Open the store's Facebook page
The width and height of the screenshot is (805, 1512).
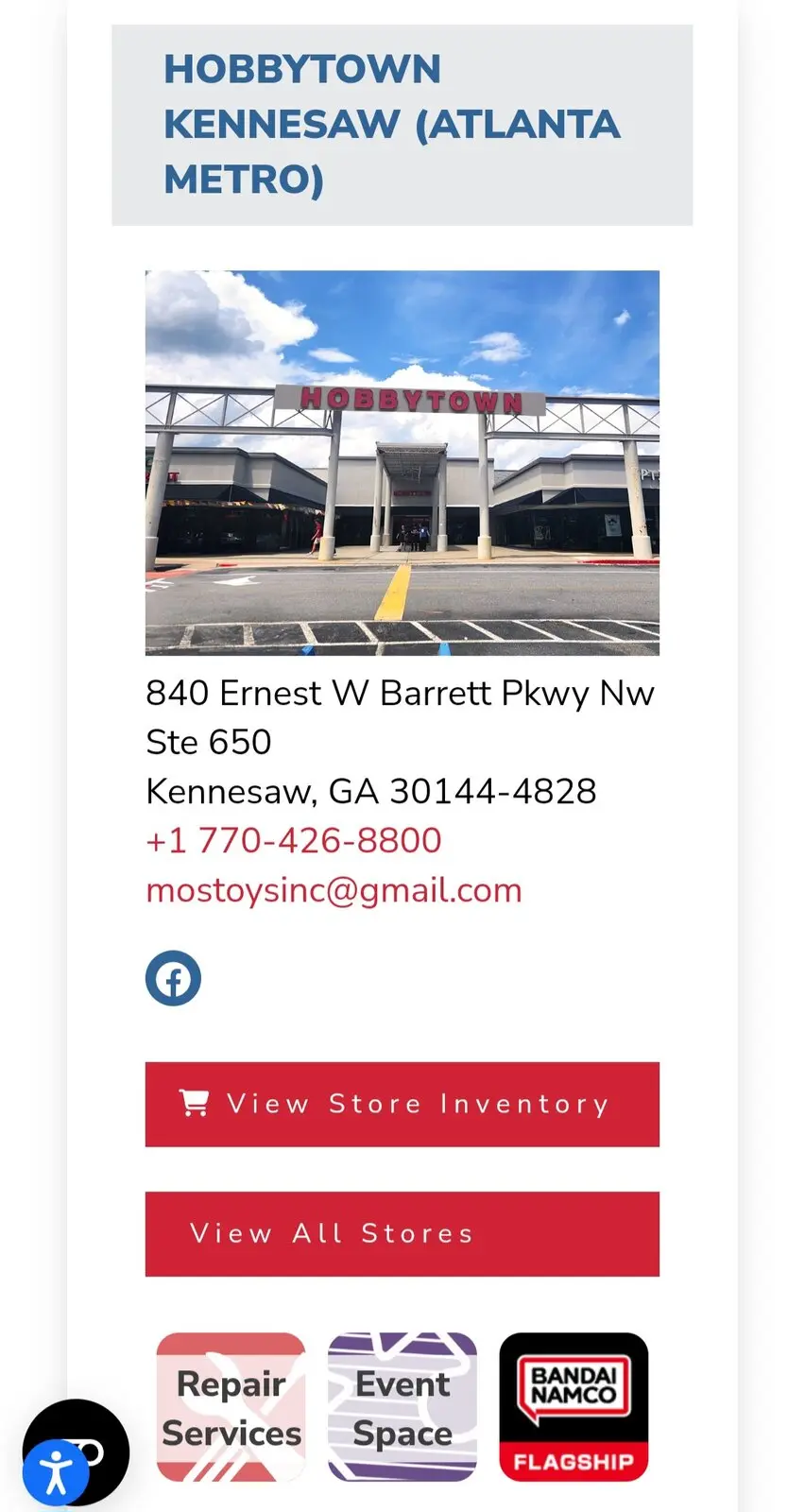click(173, 978)
